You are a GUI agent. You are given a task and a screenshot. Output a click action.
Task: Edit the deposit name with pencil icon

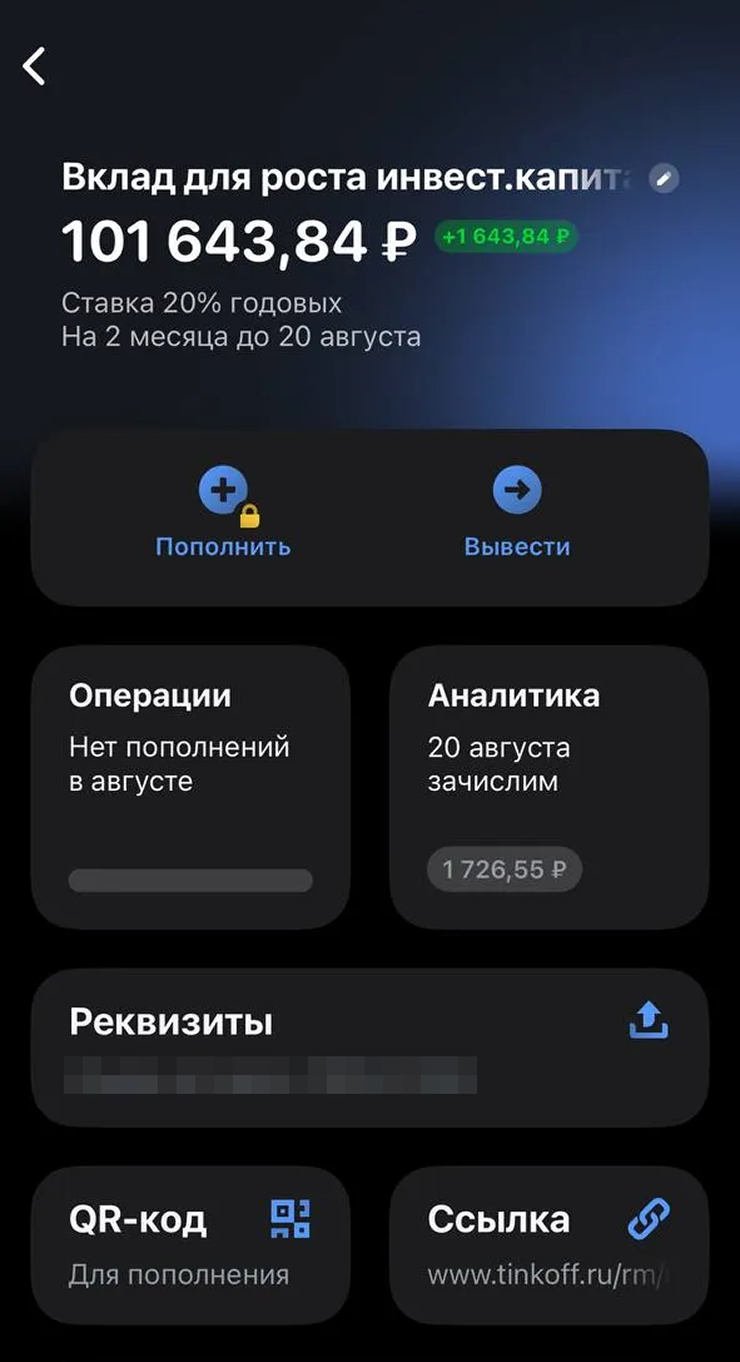tap(663, 178)
